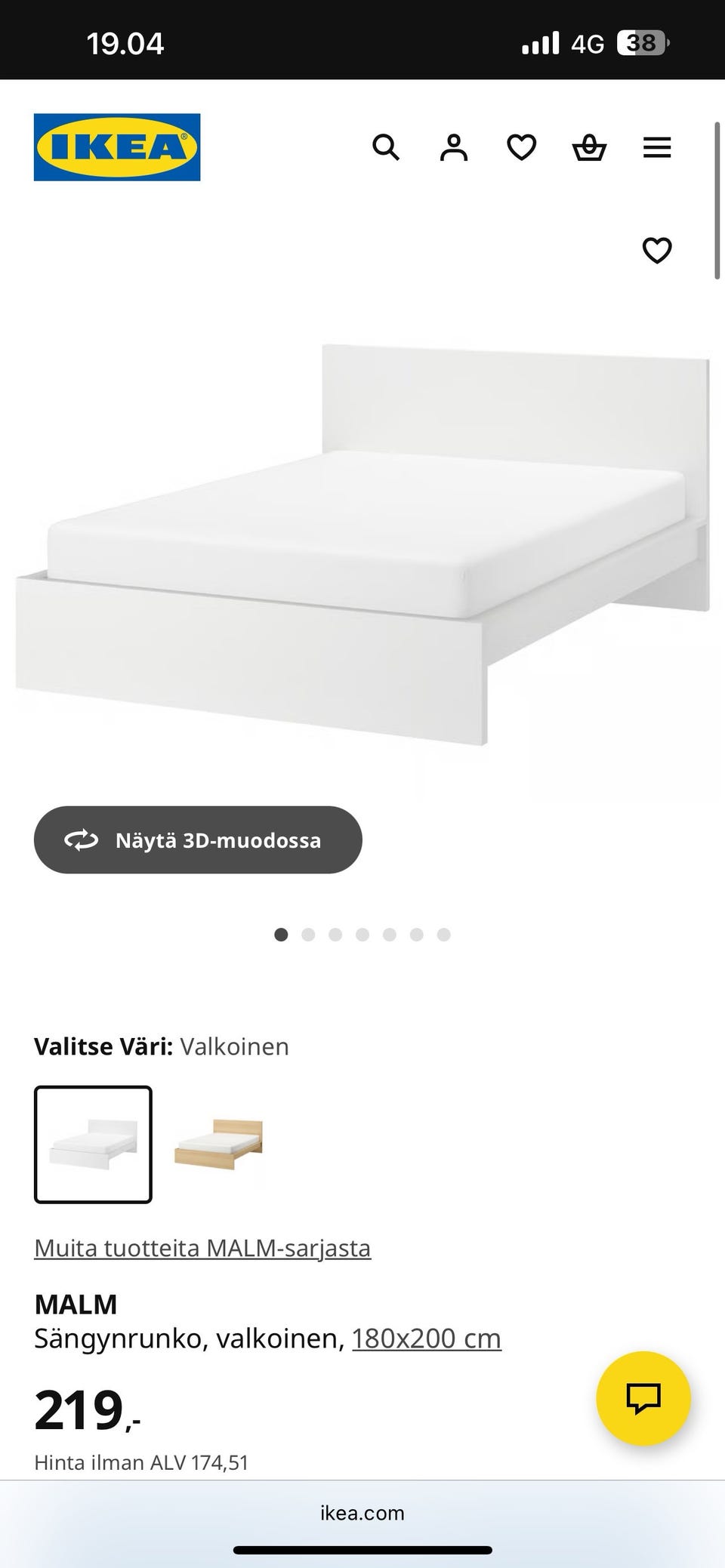The height and width of the screenshot is (1568, 725).
Task: Open the yellow chat button
Action: coord(643,1398)
